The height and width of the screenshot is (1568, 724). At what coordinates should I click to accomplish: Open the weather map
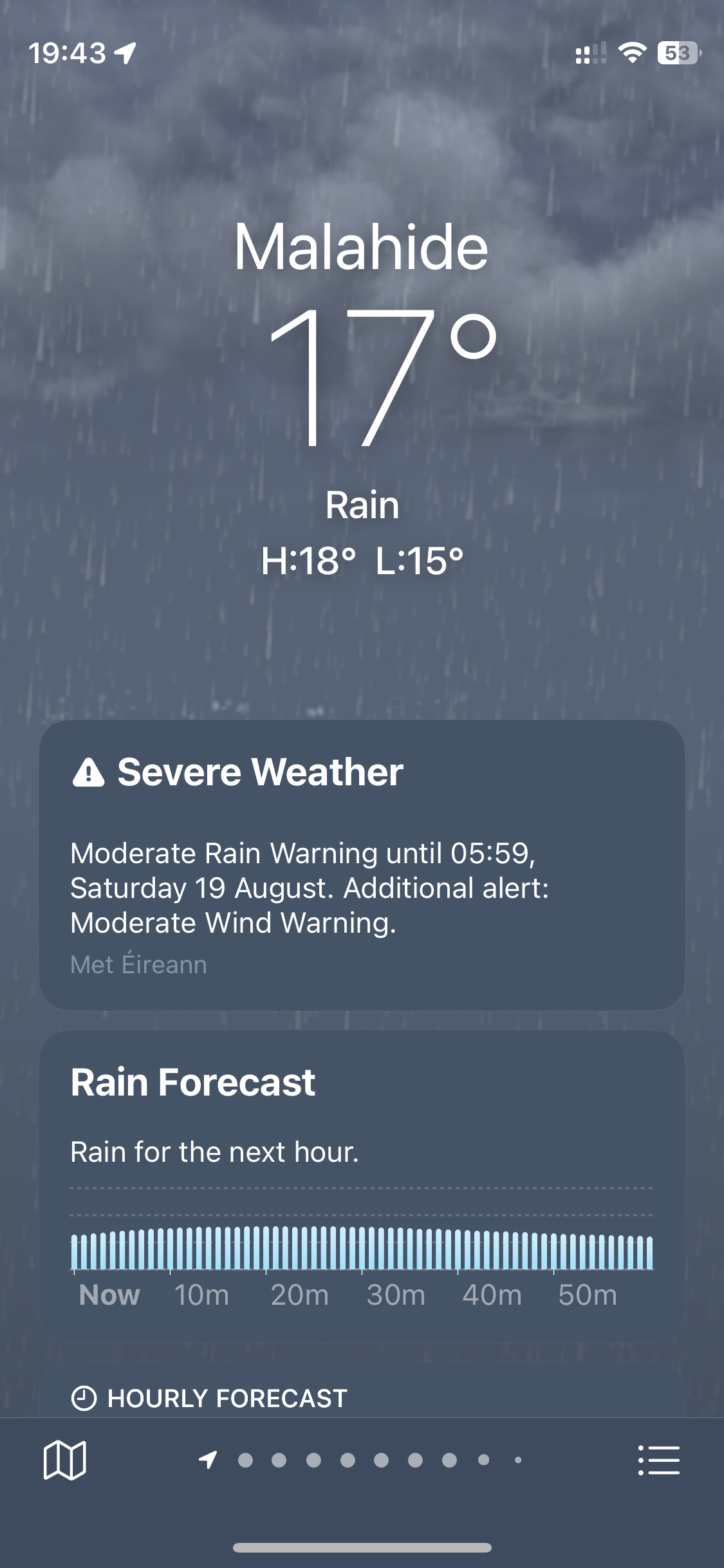click(x=64, y=1460)
